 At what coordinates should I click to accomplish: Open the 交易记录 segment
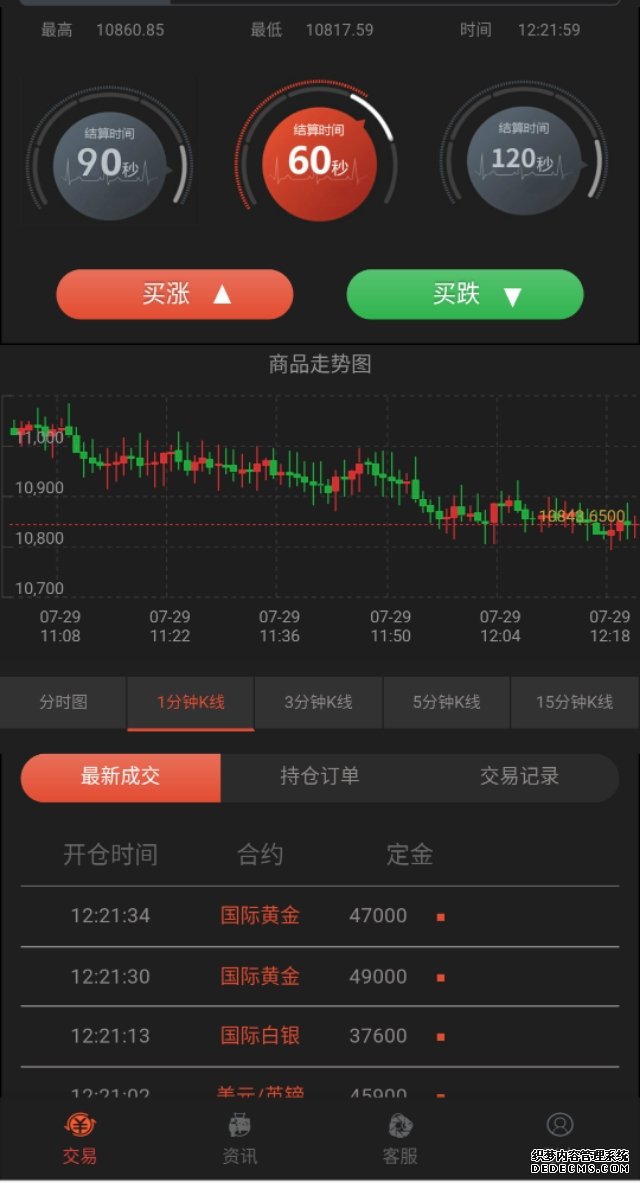519,777
